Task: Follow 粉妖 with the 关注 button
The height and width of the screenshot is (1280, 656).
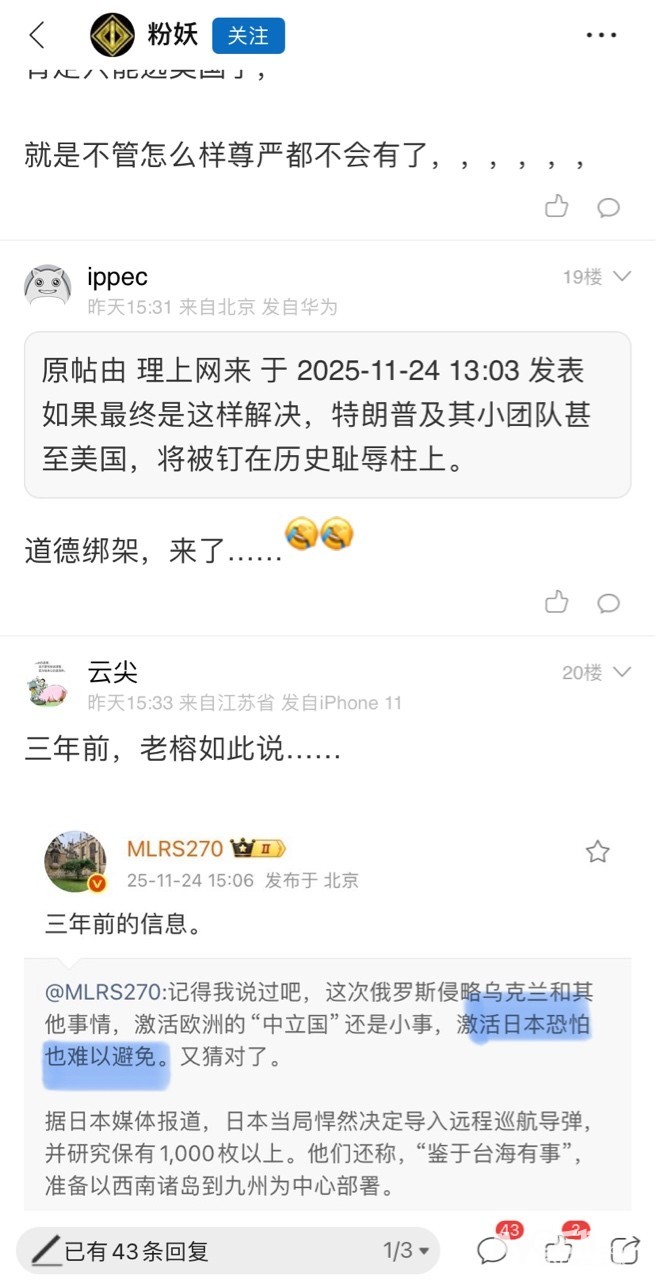Action: 248,36
